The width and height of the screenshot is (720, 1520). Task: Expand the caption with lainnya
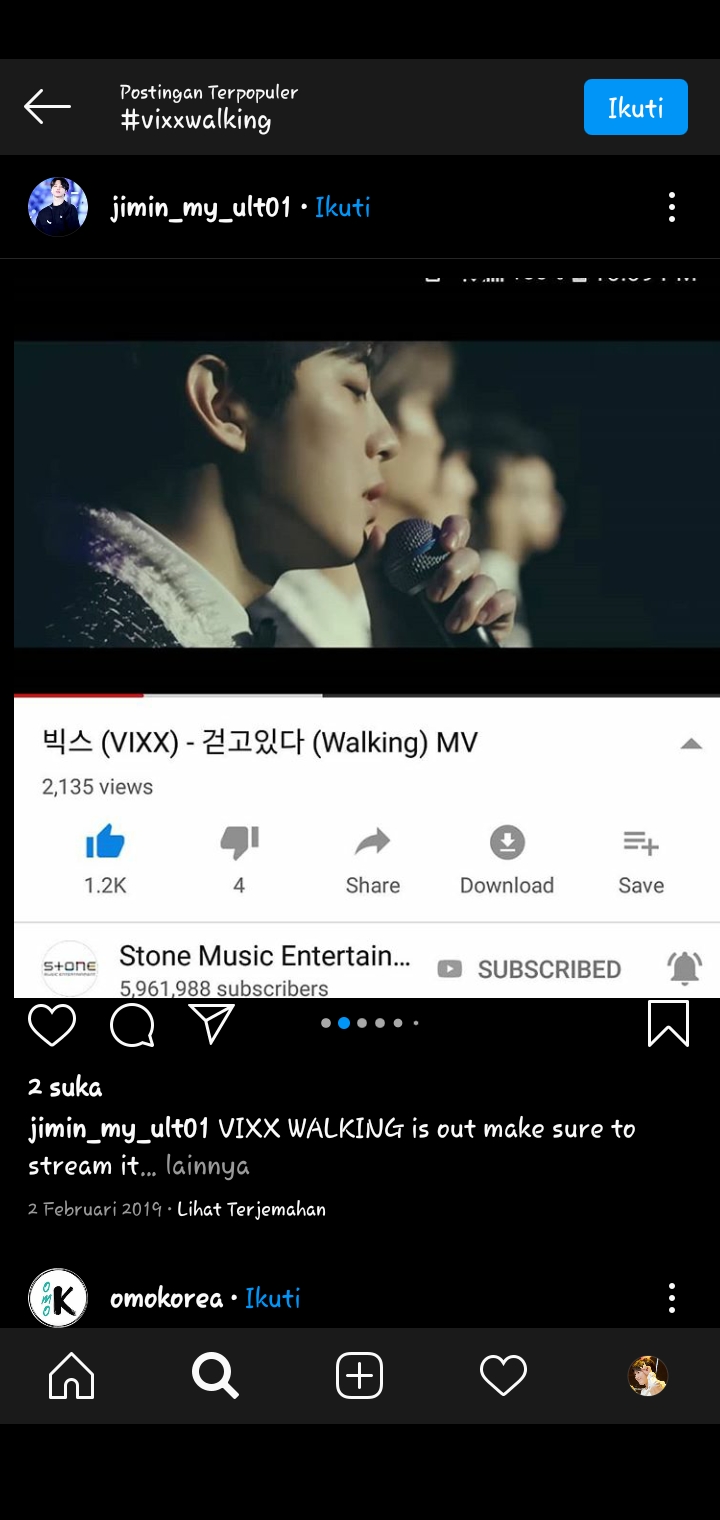tap(207, 1166)
